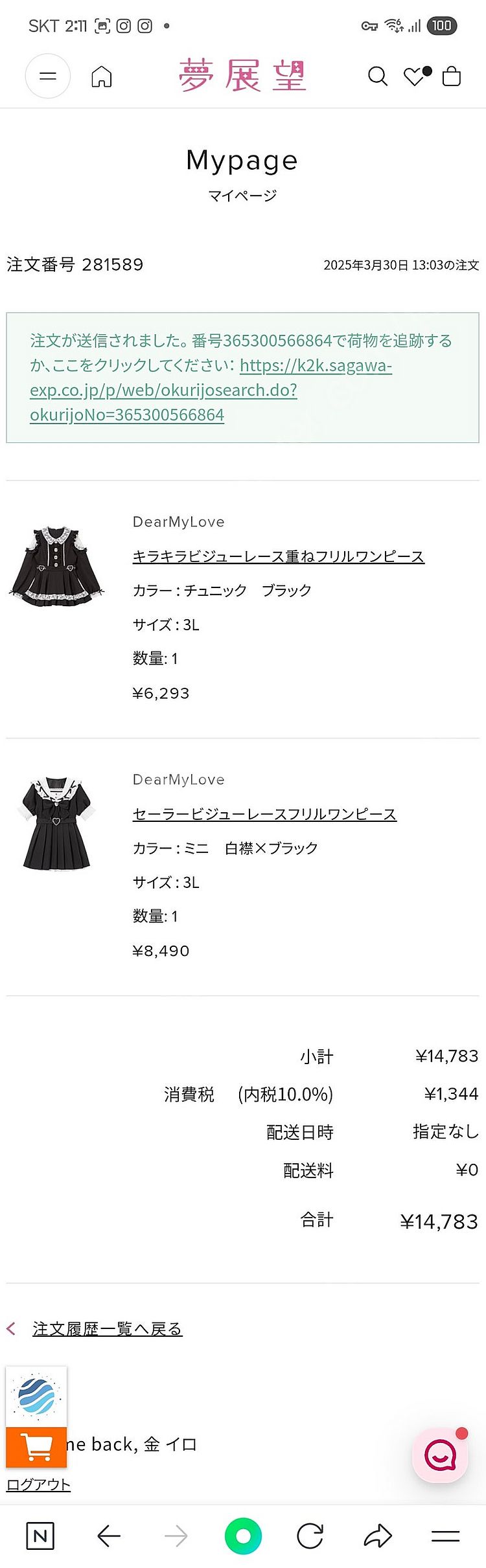Share this page via share arrow

click(x=378, y=1536)
